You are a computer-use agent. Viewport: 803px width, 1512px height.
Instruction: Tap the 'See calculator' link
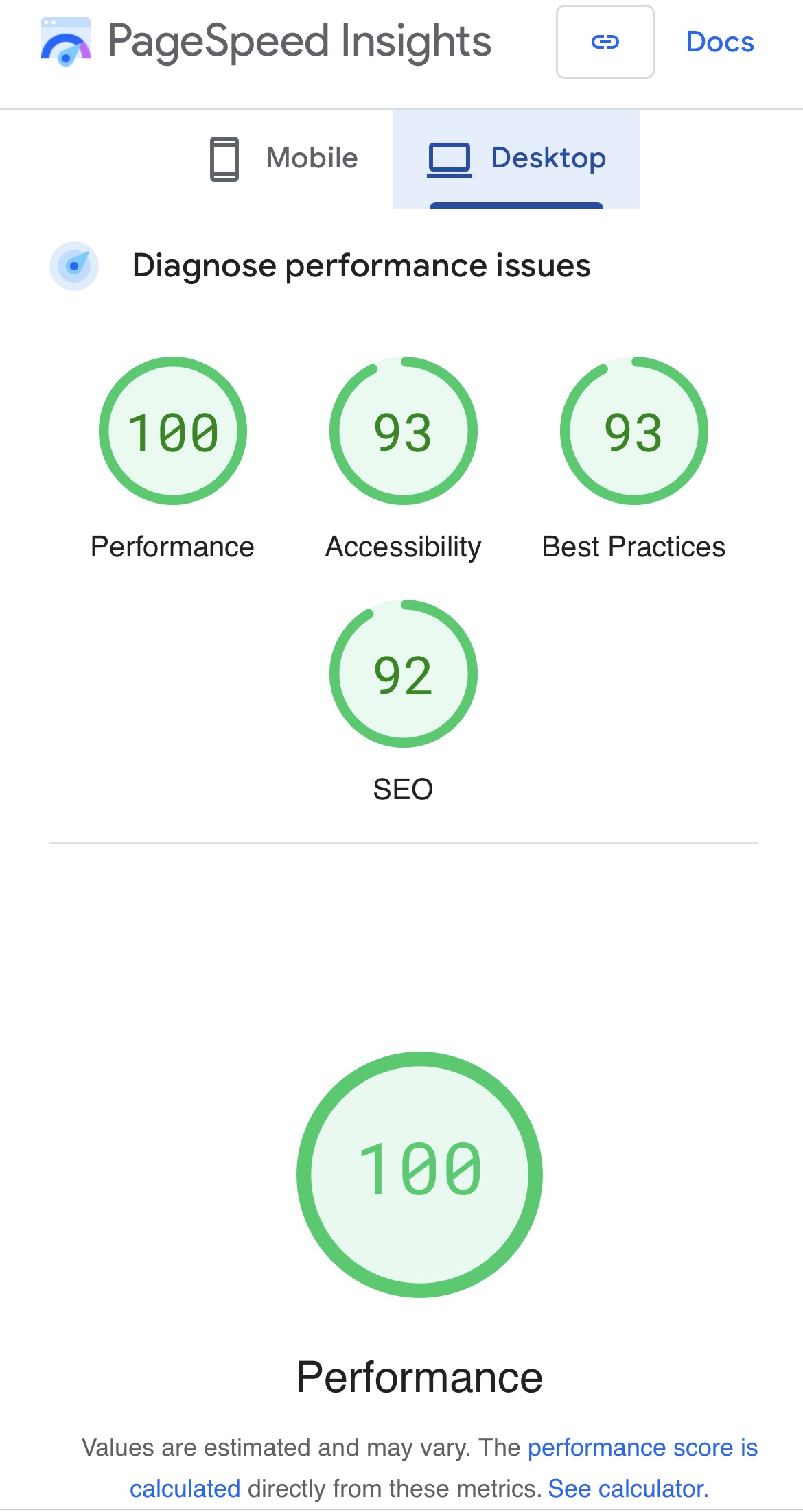(x=628, y=1488)
